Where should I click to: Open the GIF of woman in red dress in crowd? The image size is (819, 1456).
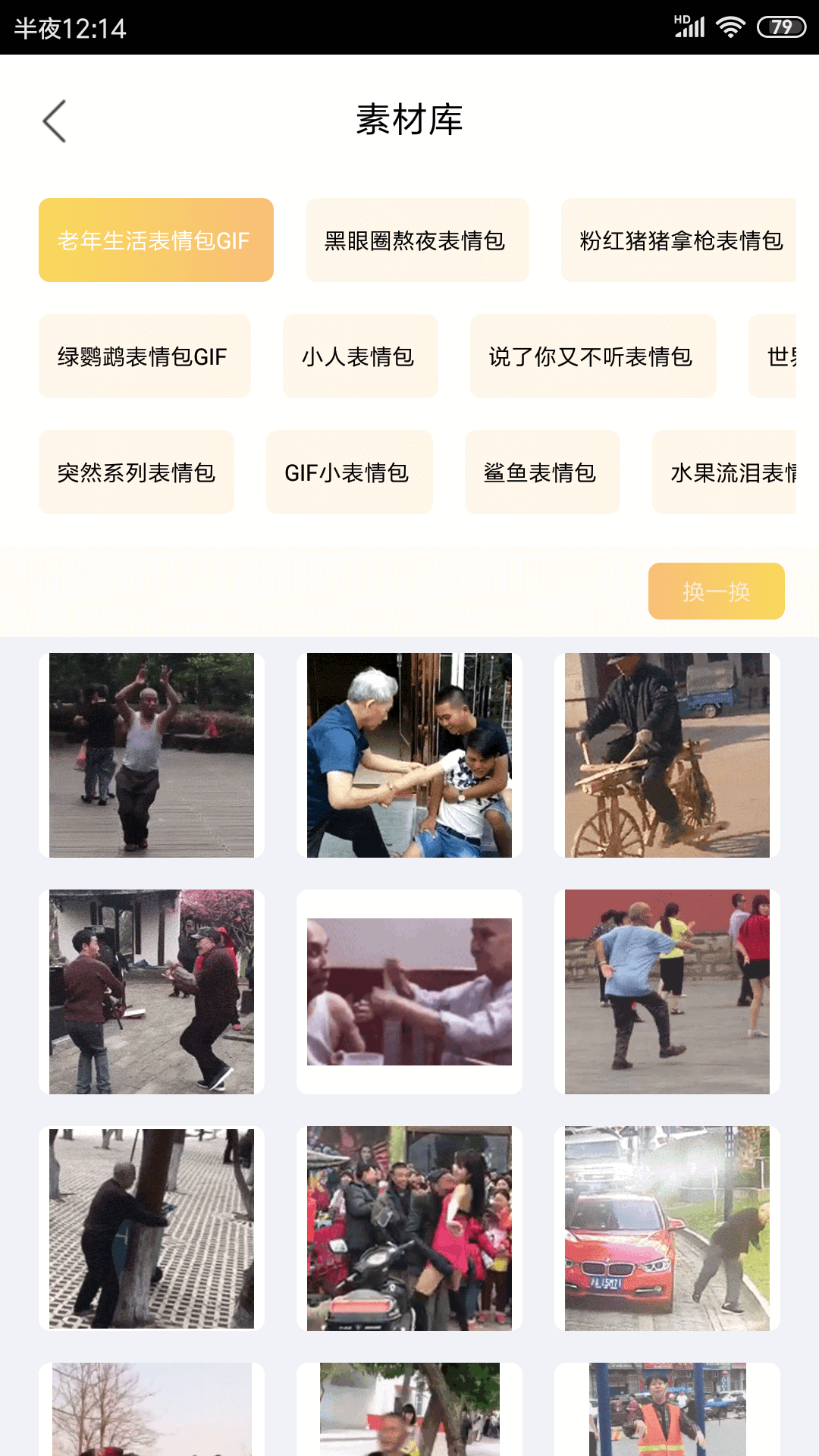(x=409, y=1228)
